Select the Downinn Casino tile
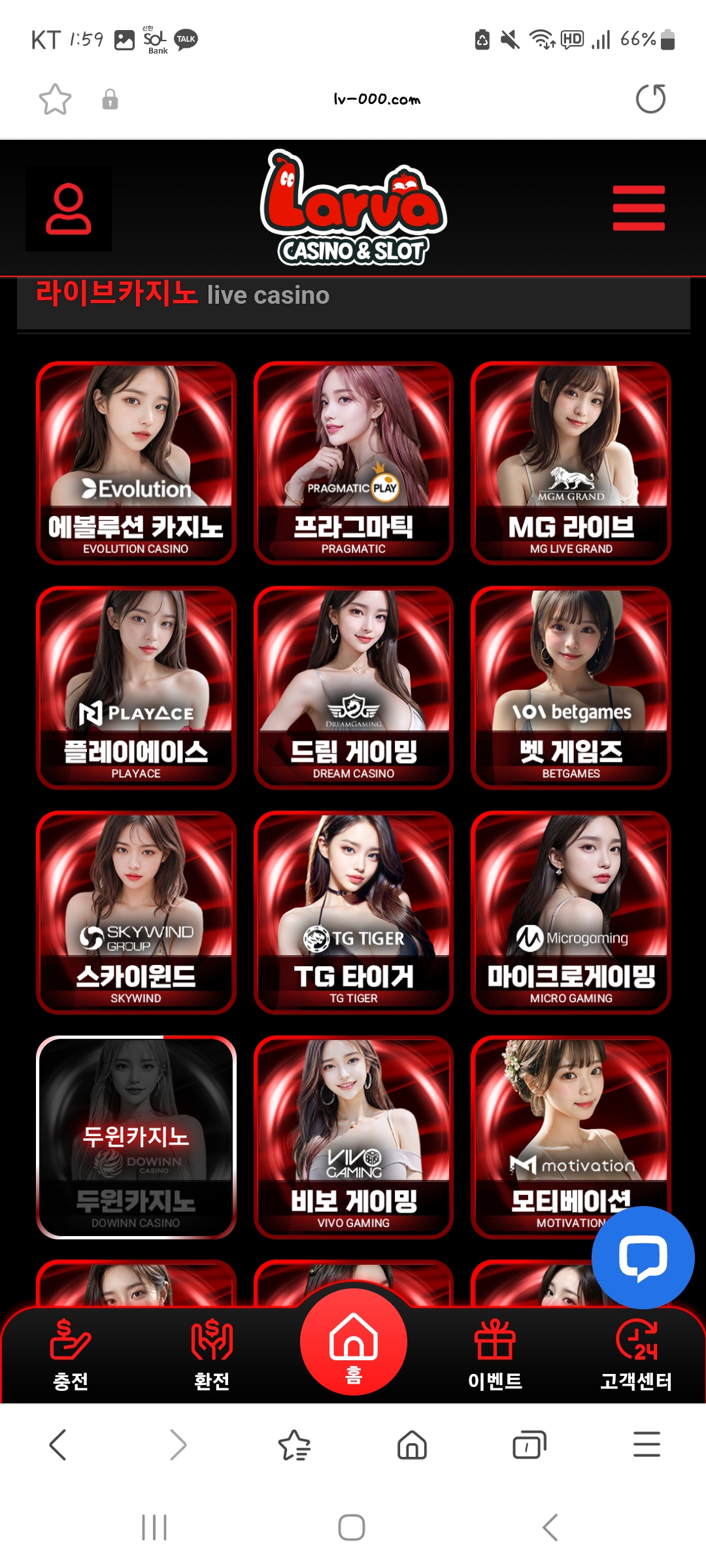The width and height of the screenshot is (706, 1568). pyautogui.click(x=136, y=1136)
